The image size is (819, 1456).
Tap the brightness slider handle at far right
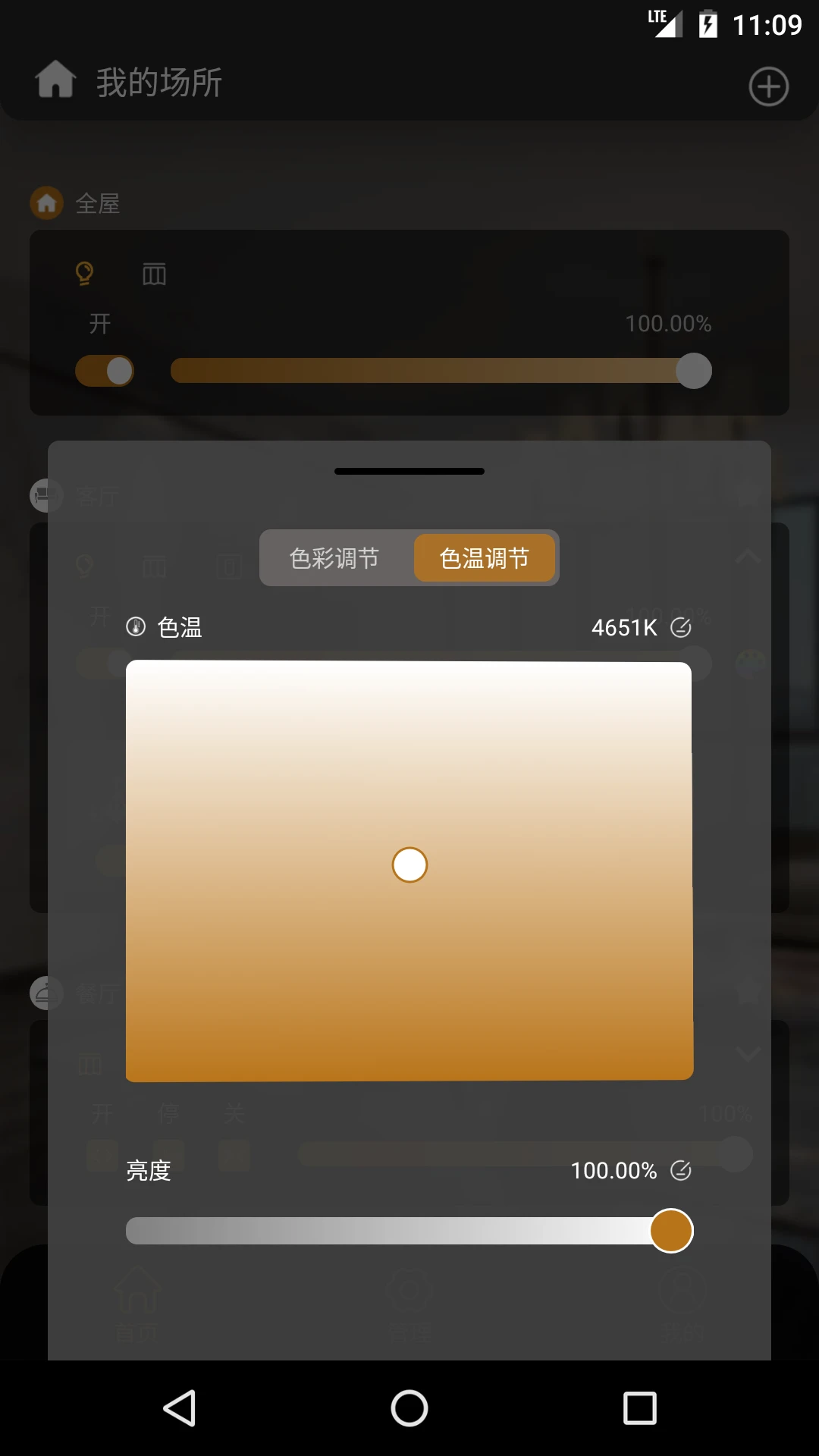tap(671, 1231)
